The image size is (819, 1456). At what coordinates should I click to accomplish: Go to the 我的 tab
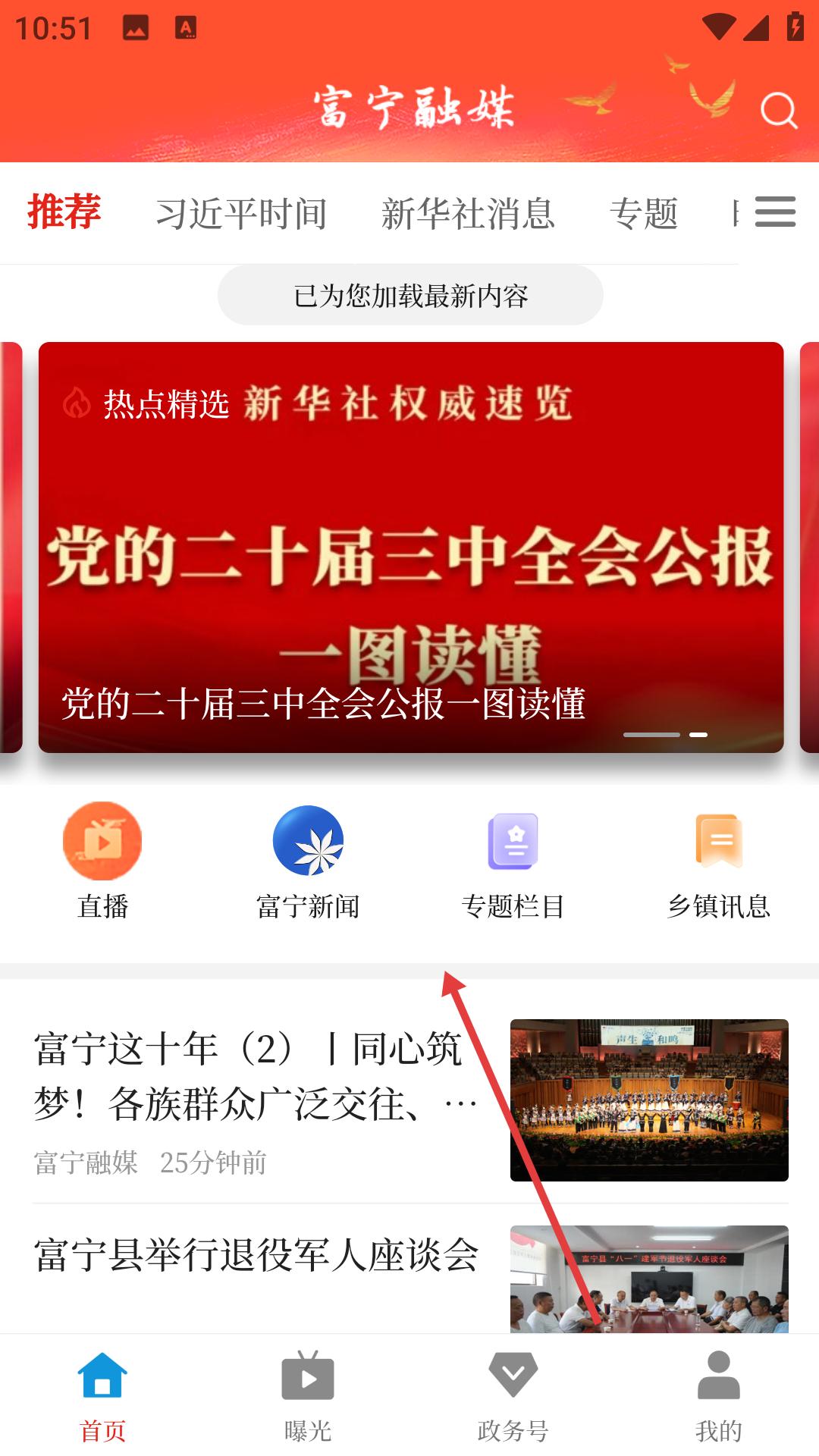pos(718,1396)
